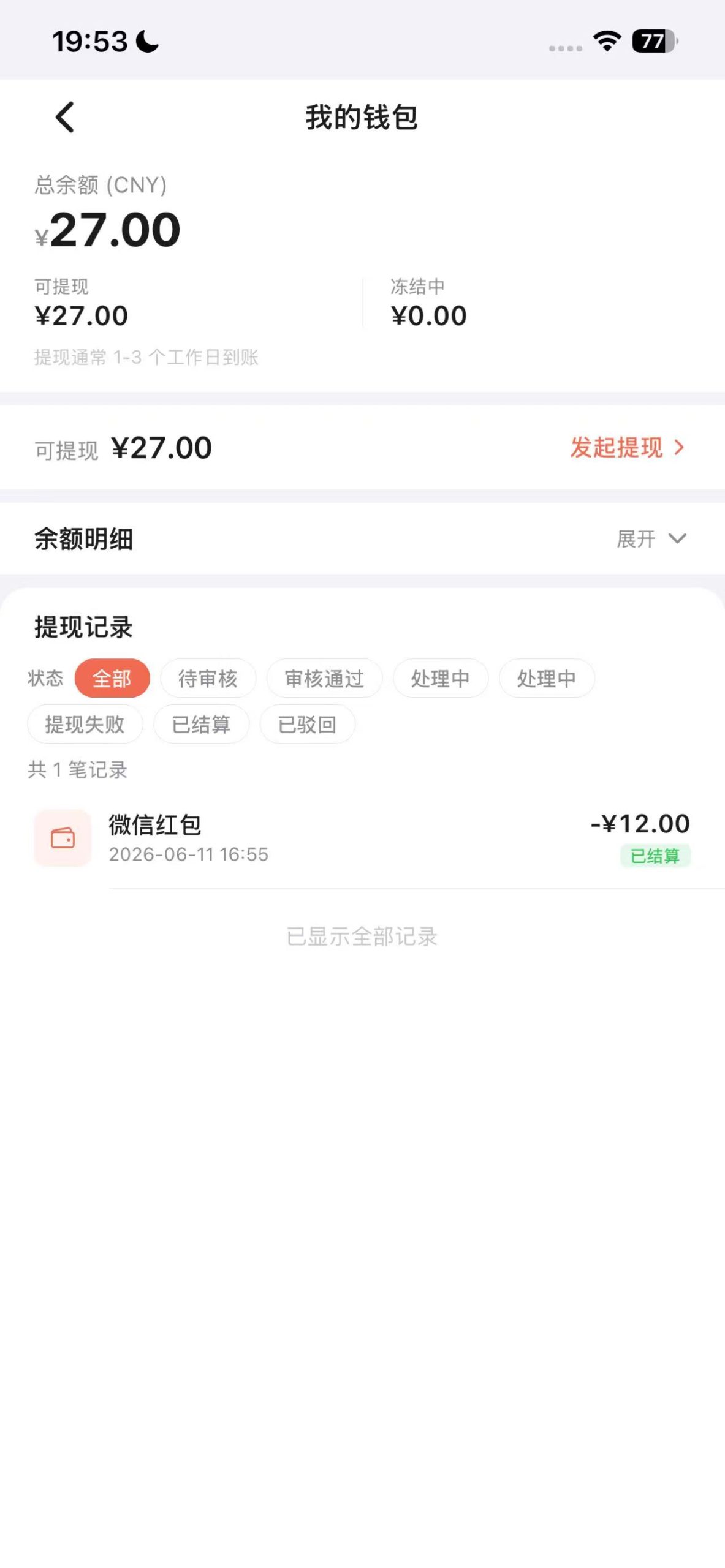Image resolution: width=725 pixels, height=1568 pixels.
Task: Show only 已驳回 records
Action: tap(307, 724)
